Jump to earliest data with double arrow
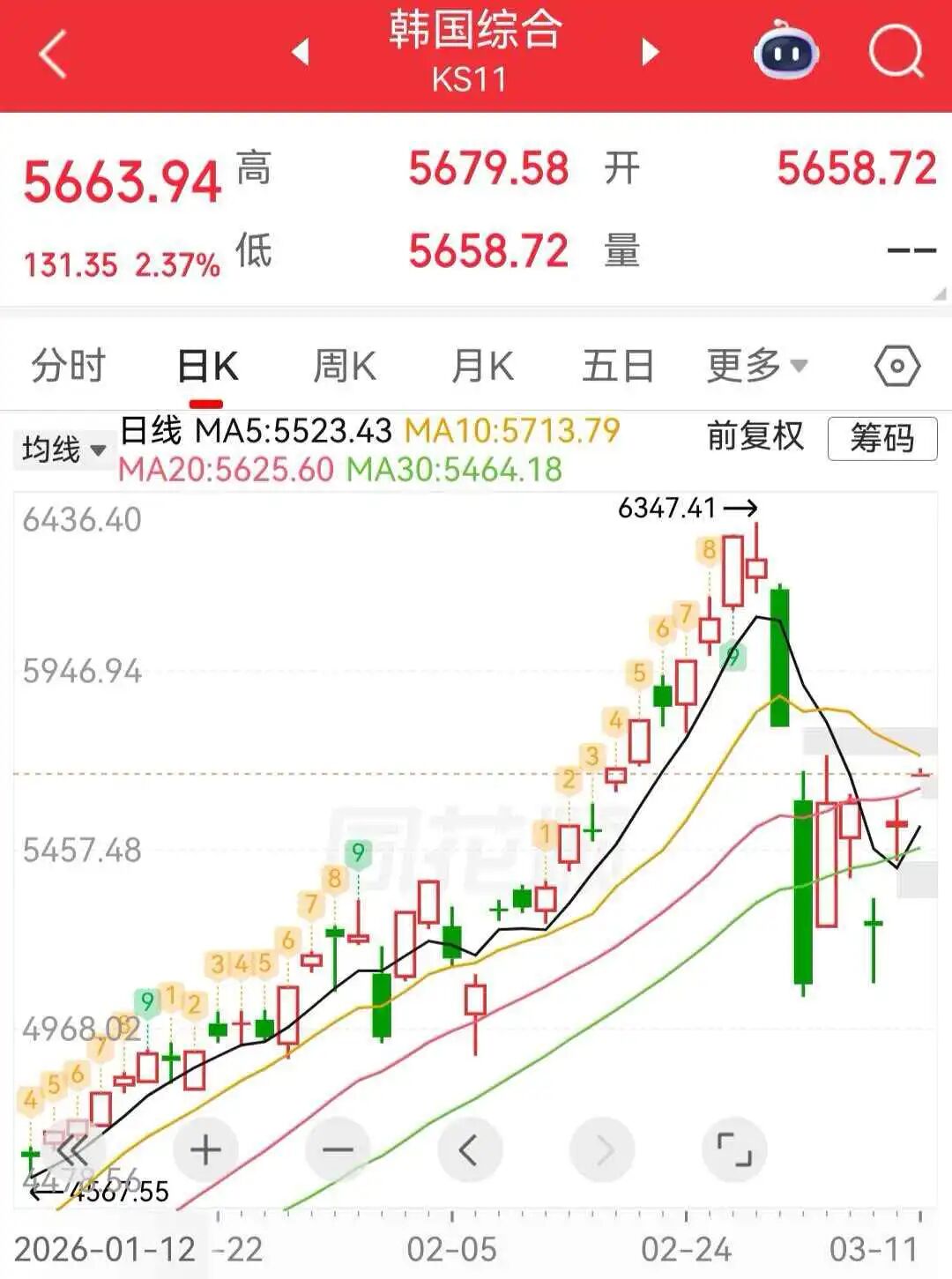The image size is (952, 1279). point(73,1150)
